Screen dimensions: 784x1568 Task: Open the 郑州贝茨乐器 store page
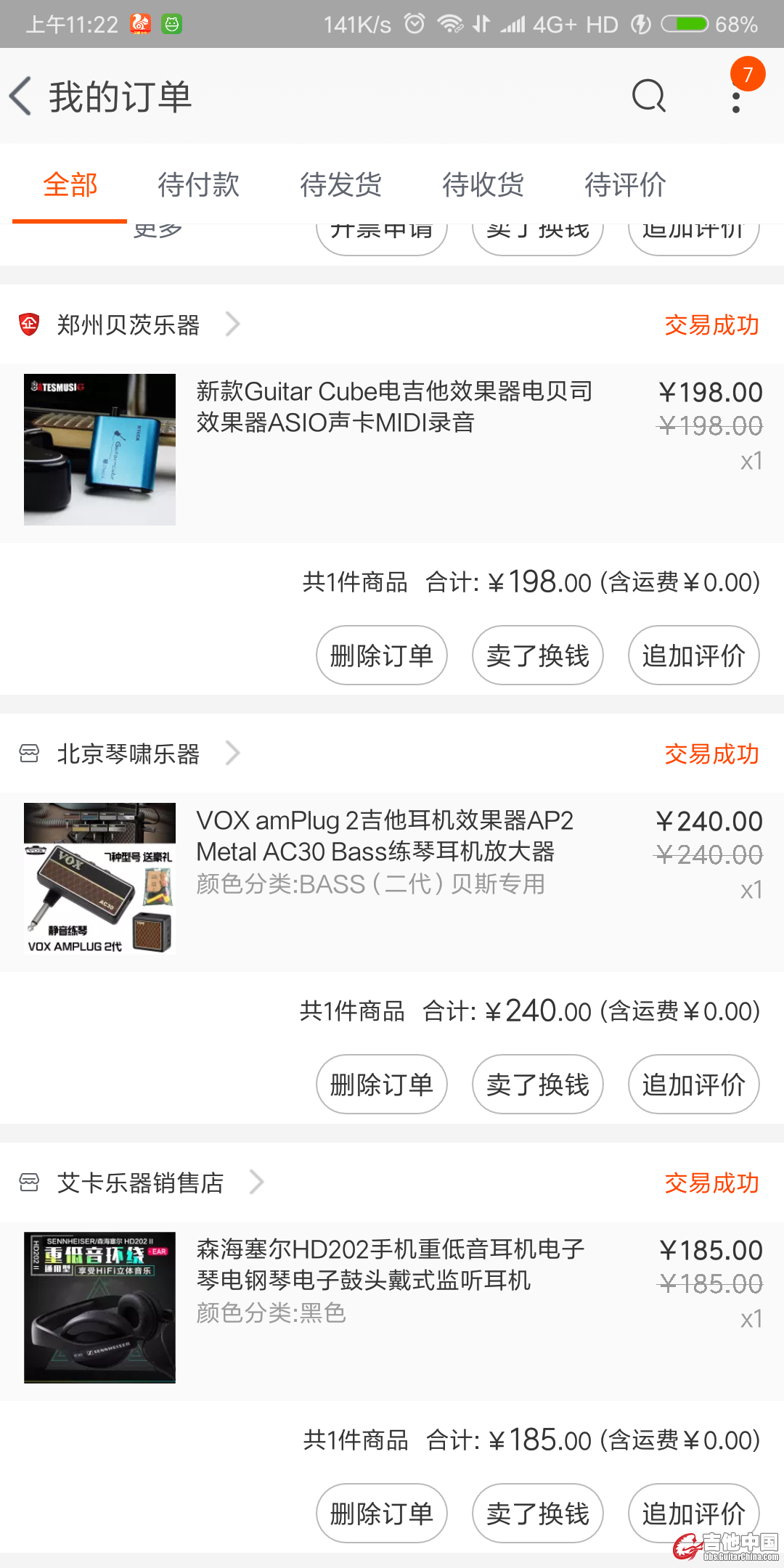[x=128, y=324]
